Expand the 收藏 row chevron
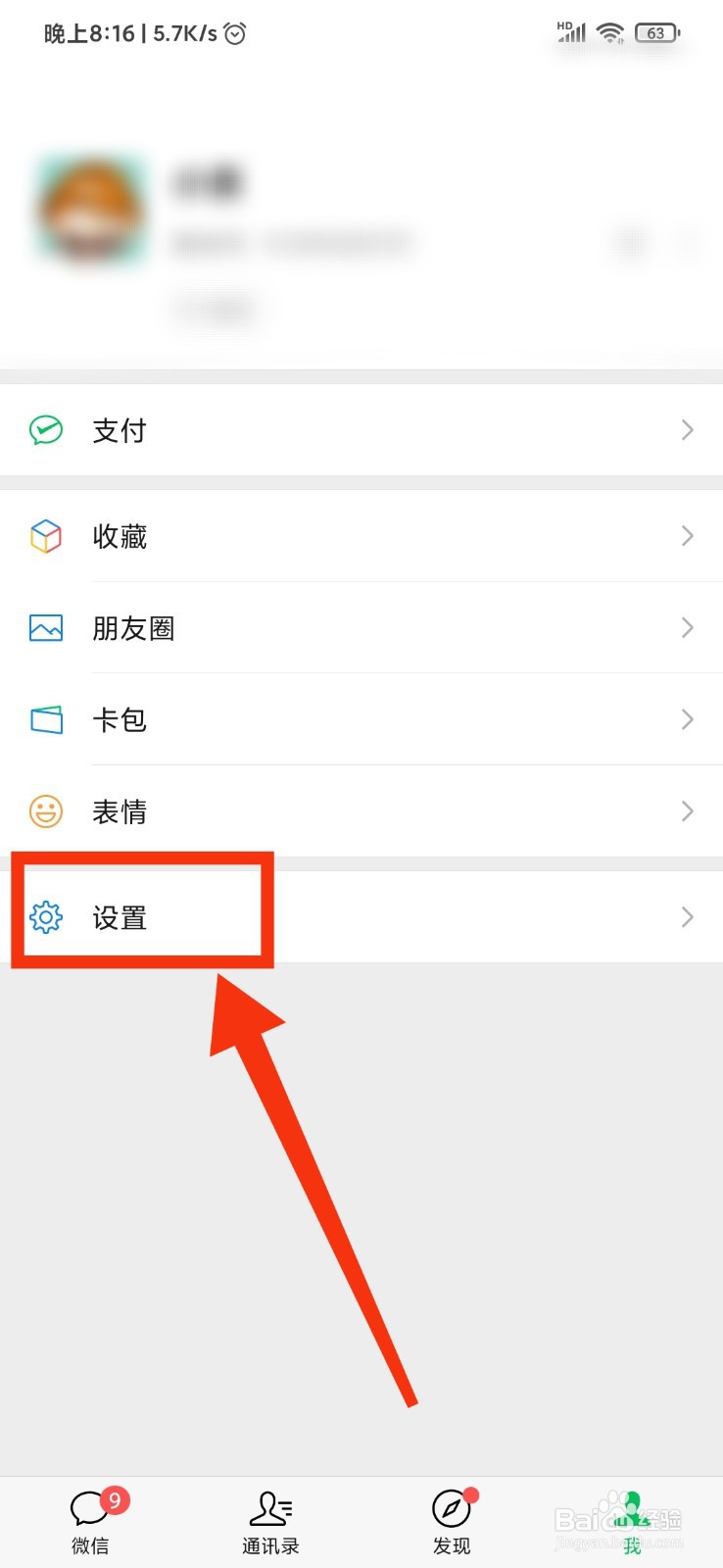The image size is (723, 1568). coord(686,536)
